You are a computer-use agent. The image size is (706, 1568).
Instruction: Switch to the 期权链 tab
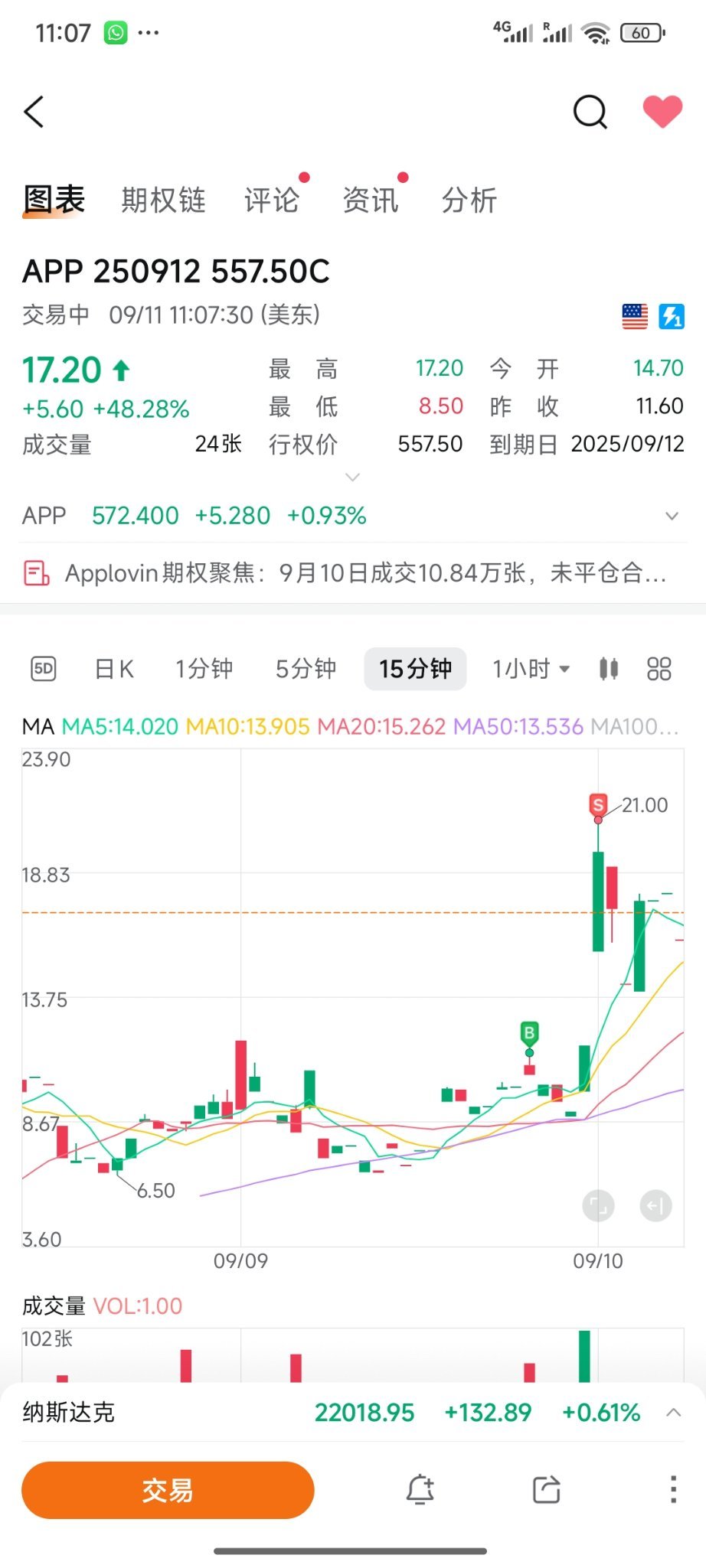point(162,200)
